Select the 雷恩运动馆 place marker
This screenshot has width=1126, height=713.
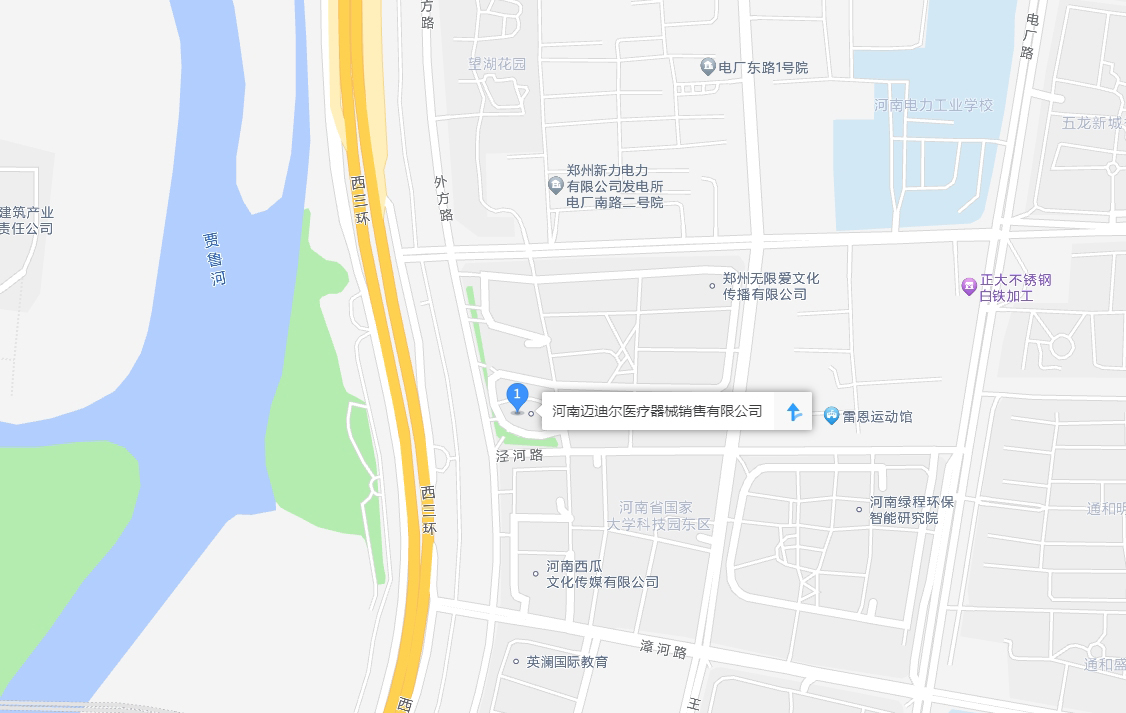(x=831, y=416)
